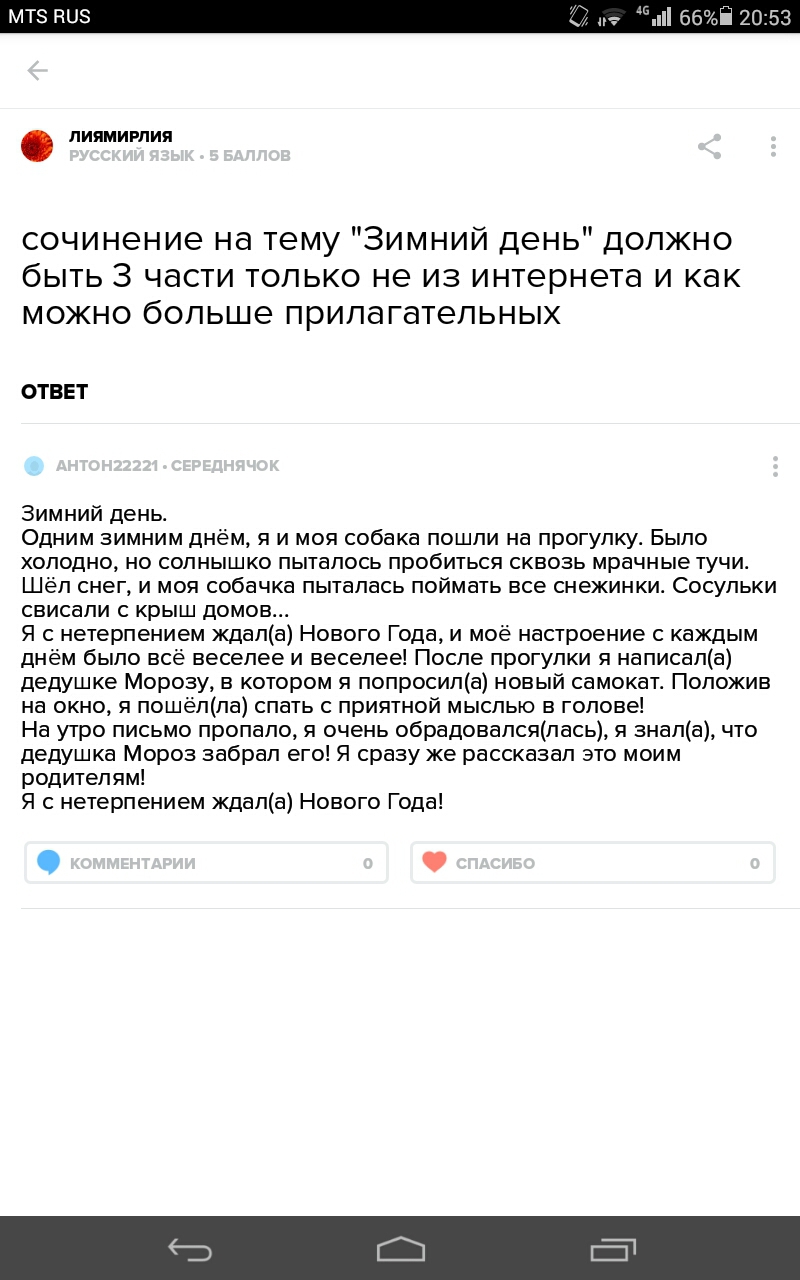This screenshot has height=1280, width=800.
Task: Open the answer's three-dot menu
Action: coord(775,467)
